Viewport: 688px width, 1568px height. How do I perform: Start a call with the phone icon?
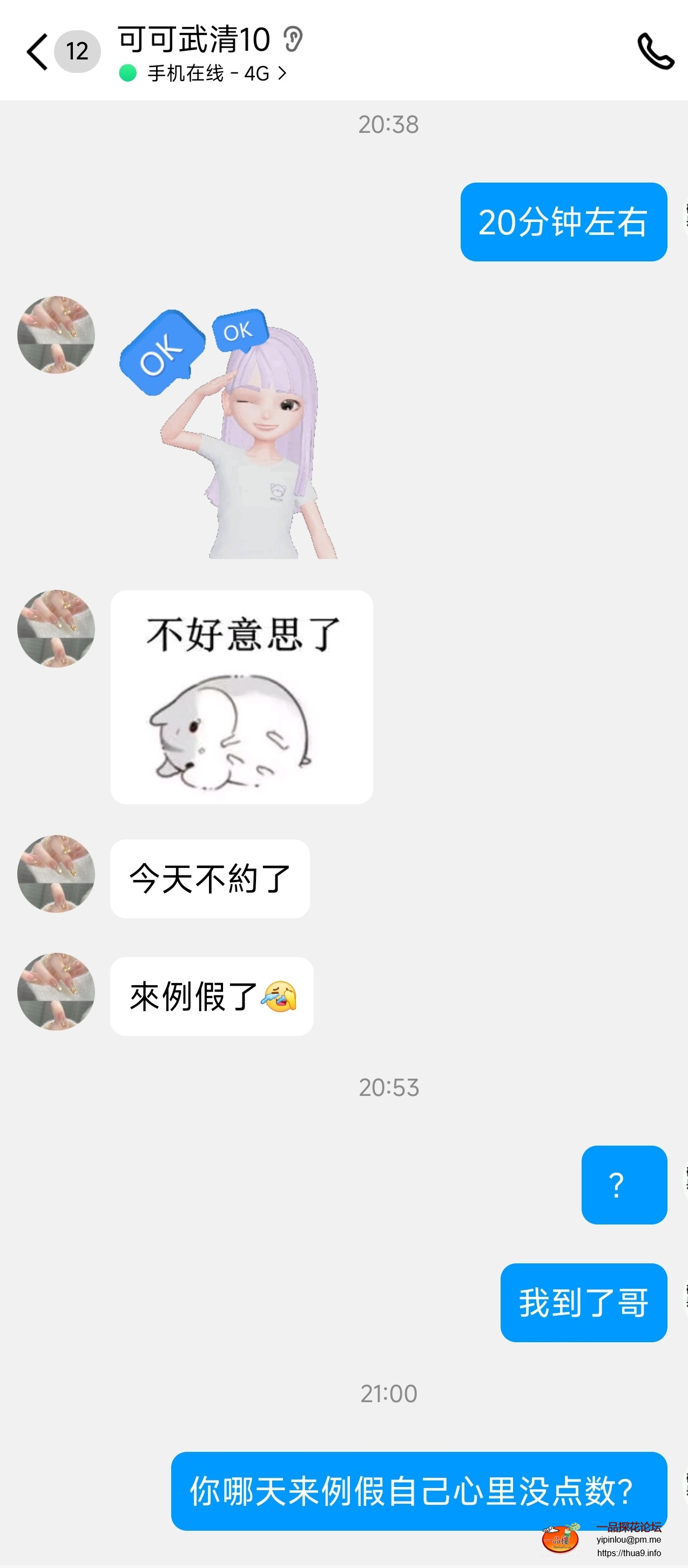pyautogui.click(x=656, y=51)
